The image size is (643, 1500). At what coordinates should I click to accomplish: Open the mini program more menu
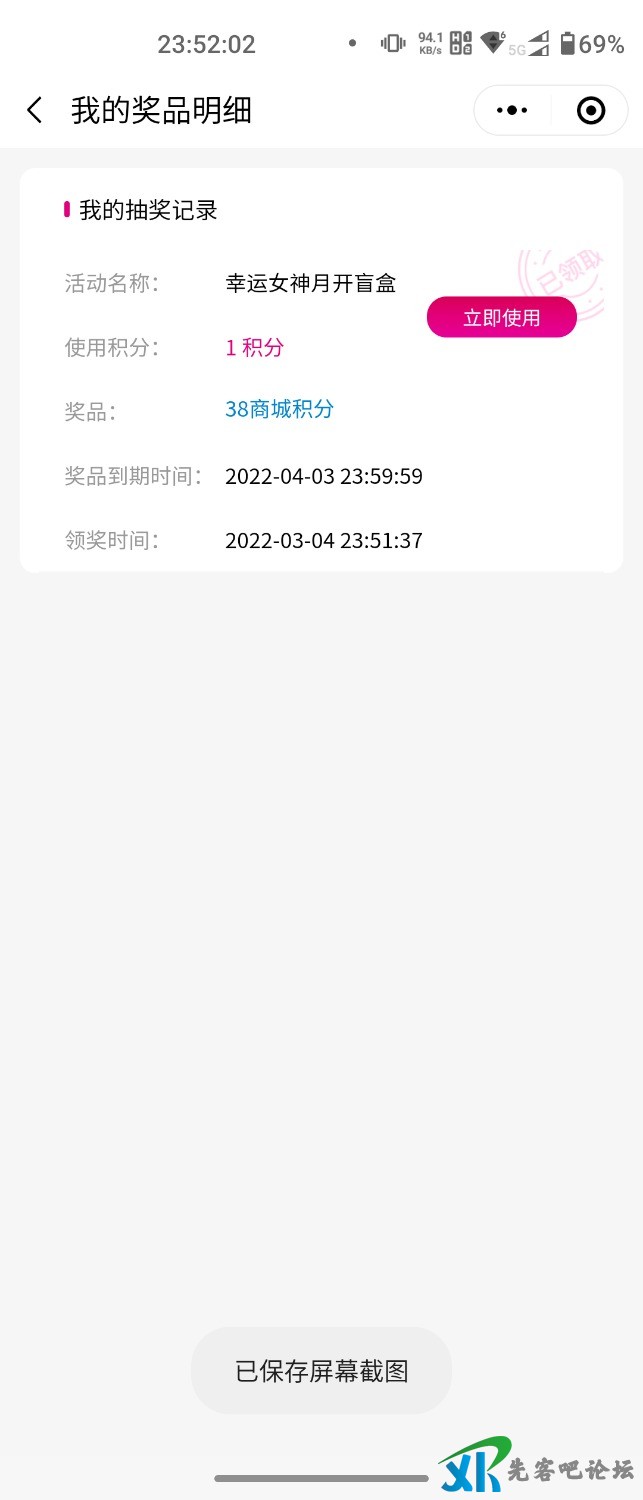point(512,110)
